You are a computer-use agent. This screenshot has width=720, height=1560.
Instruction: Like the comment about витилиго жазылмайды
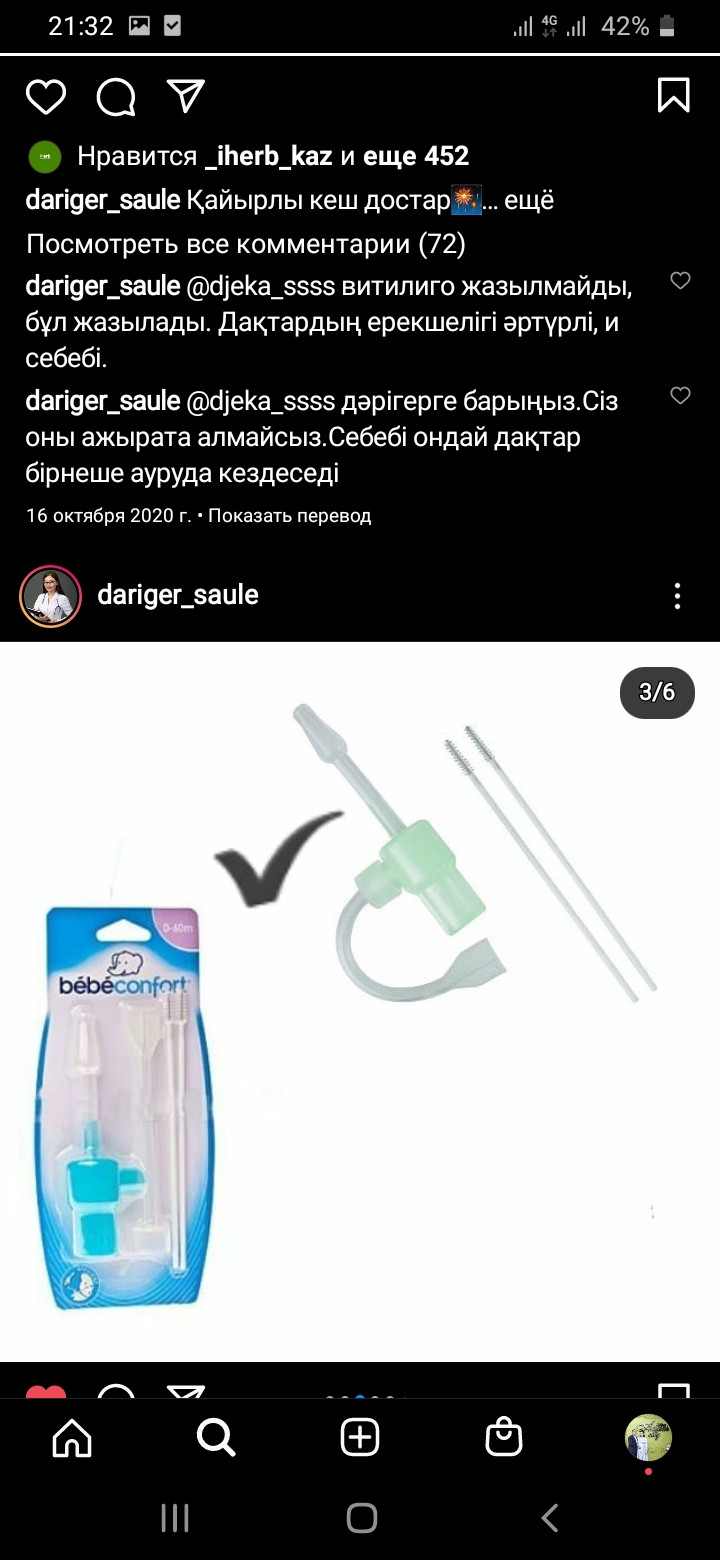(680, 281)
